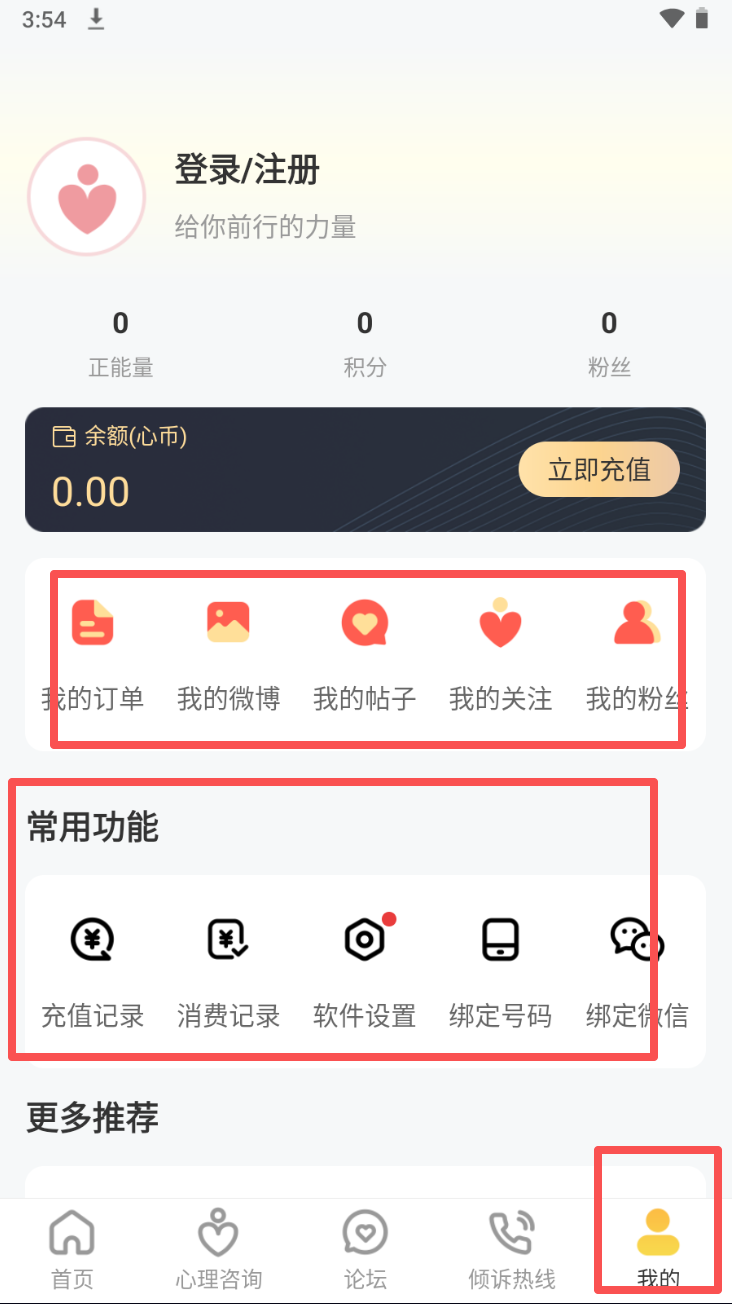This screenshot has height=1304, width=732.
Task: Select 绑定微信
Action: click(636, 970)
